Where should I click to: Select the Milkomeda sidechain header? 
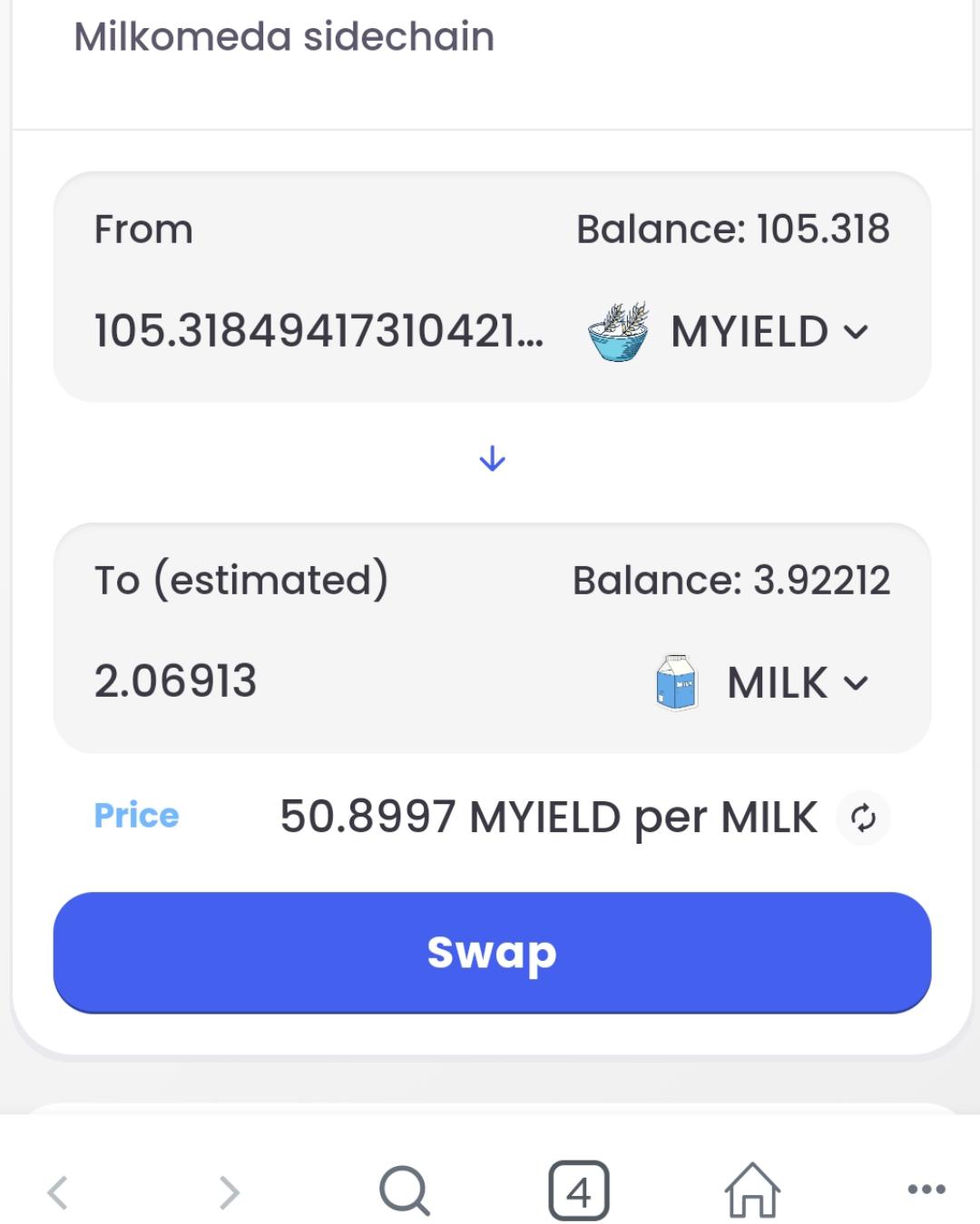click(284, 36)
